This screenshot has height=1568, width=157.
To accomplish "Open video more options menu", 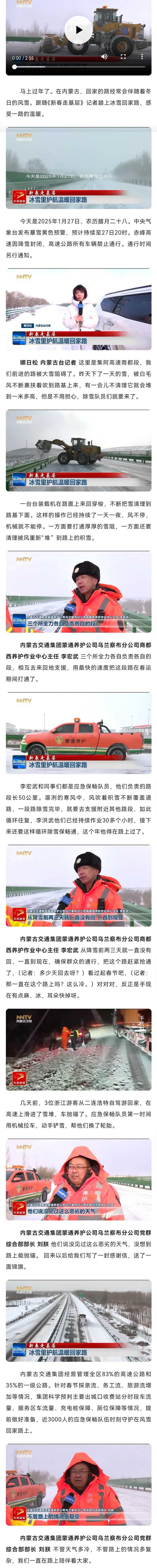I will [x=142, y=57].
